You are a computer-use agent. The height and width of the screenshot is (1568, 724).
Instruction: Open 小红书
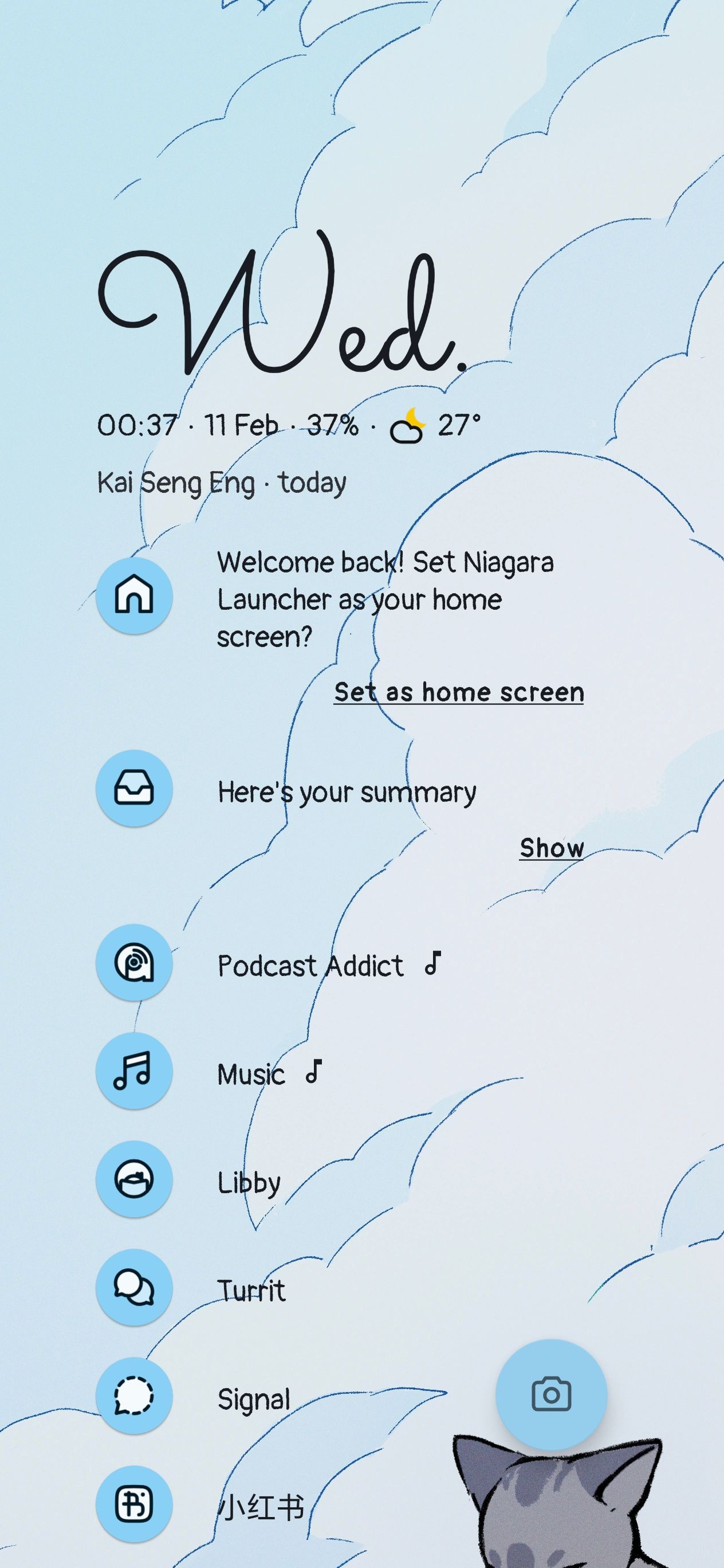pyautogui.click(x=261, y=1507)
